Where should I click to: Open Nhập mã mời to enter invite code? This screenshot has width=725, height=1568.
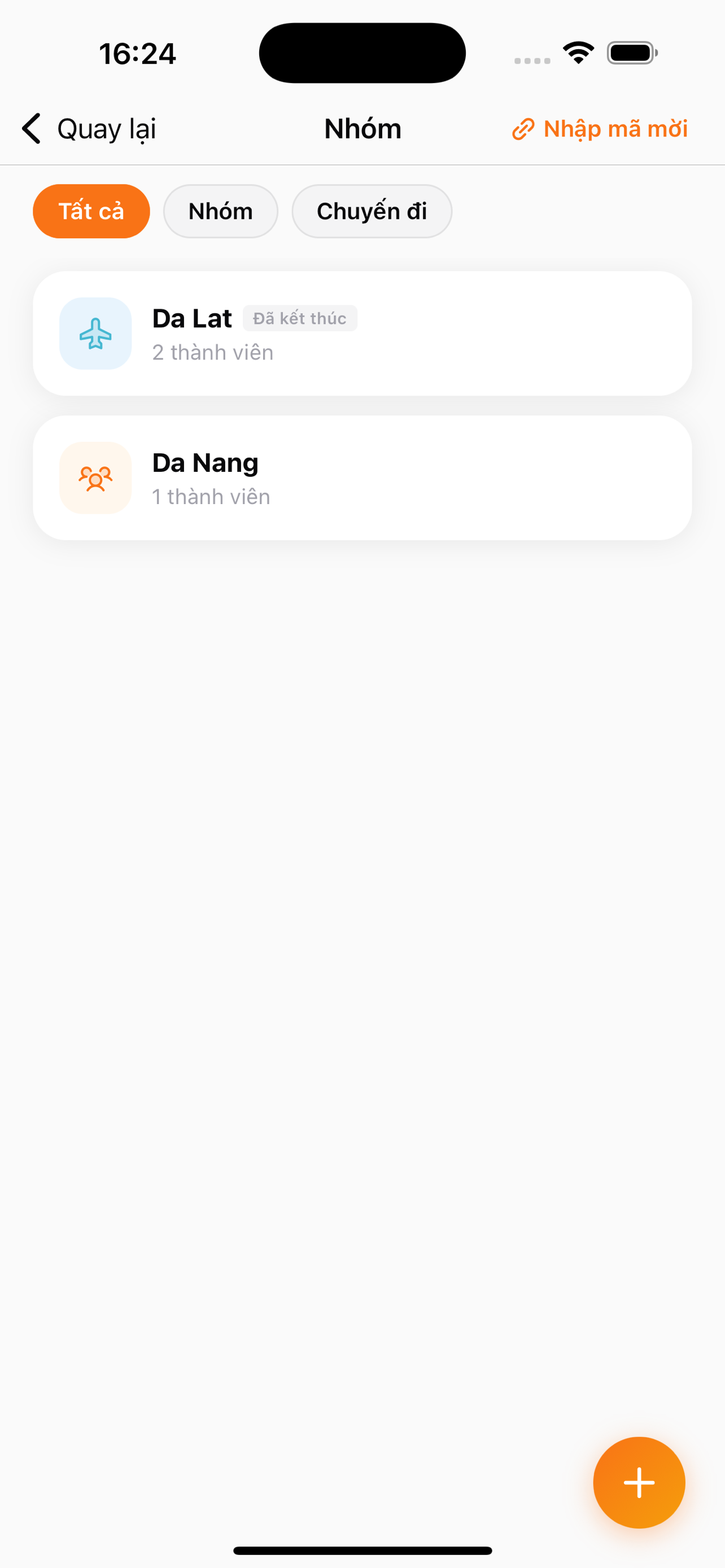click(615, 129)
